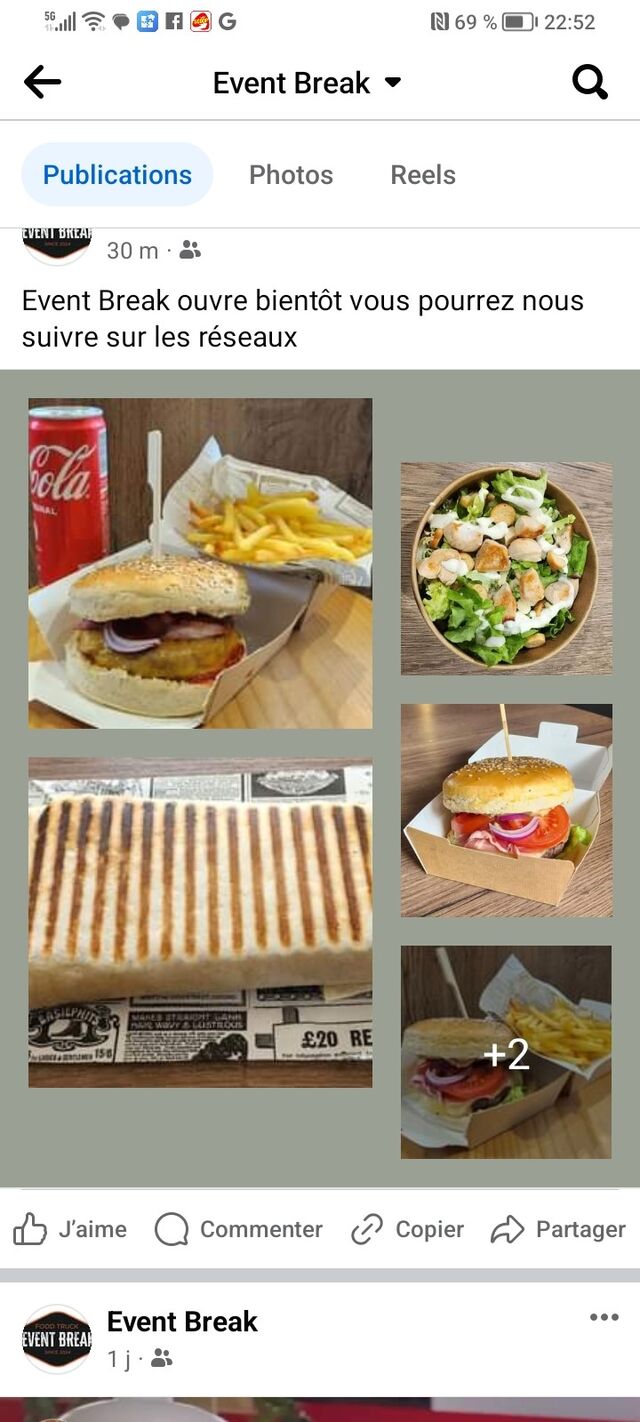Select the Publications tab

pyautogui.click(x=117, y=174)
